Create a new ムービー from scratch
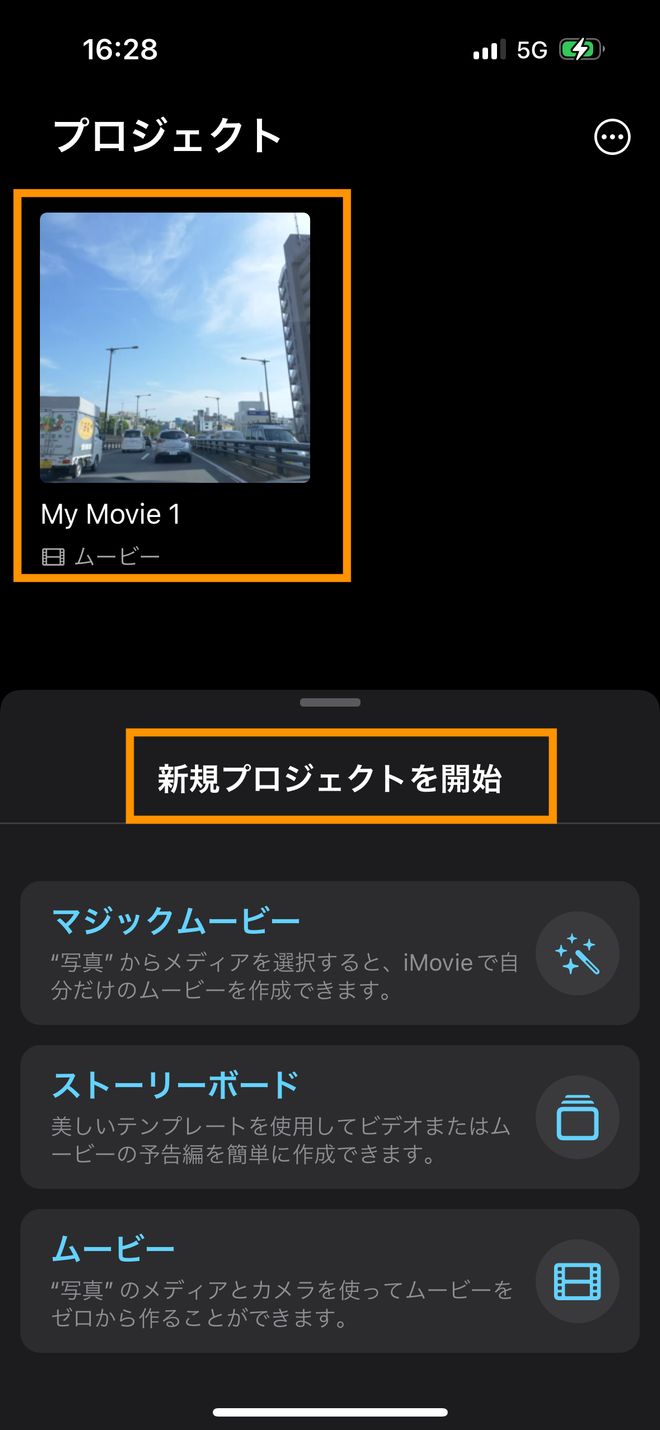Screen dimensions: 660x1430 click(x=330, y=1281)
